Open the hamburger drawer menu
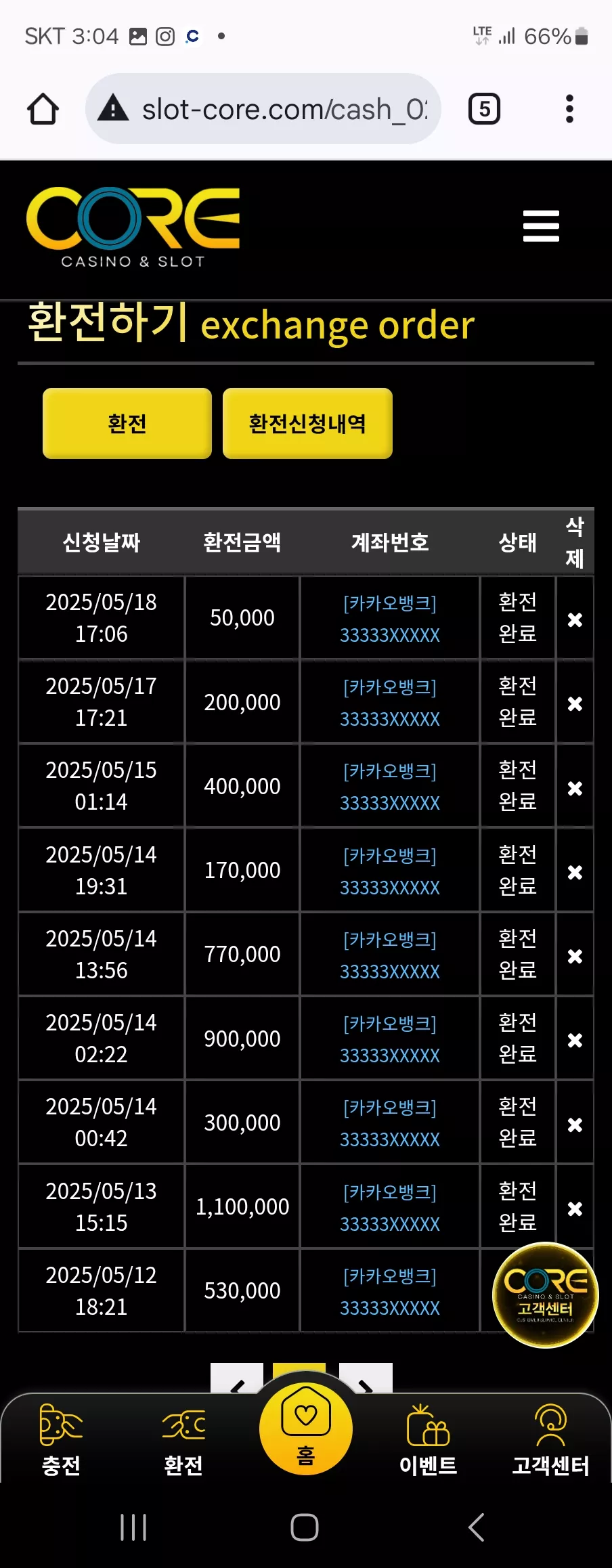This screenshot has width=612, height=1568. [541, 225]
